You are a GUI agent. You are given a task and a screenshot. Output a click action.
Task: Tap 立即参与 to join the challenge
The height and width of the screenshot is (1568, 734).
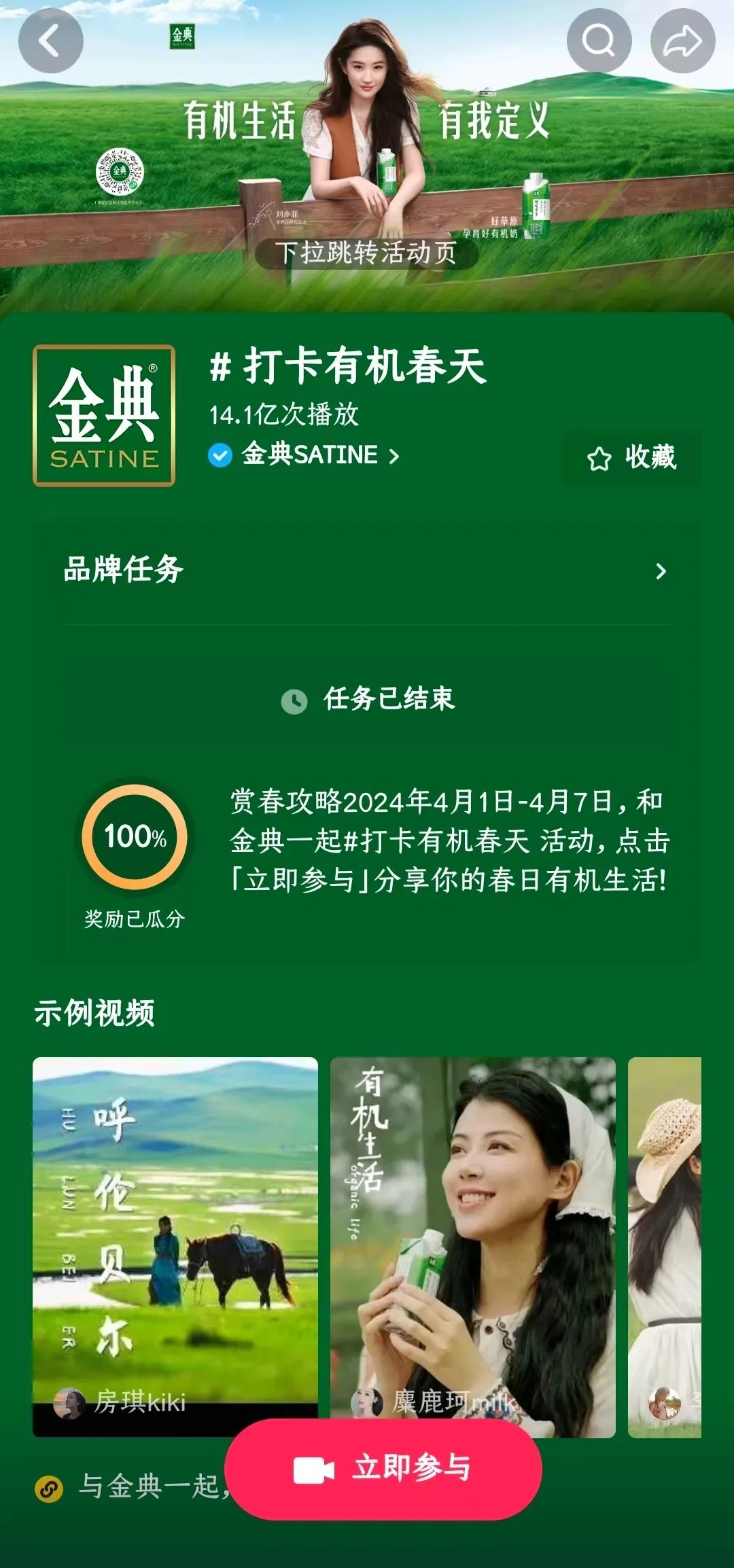(383, 1469)
